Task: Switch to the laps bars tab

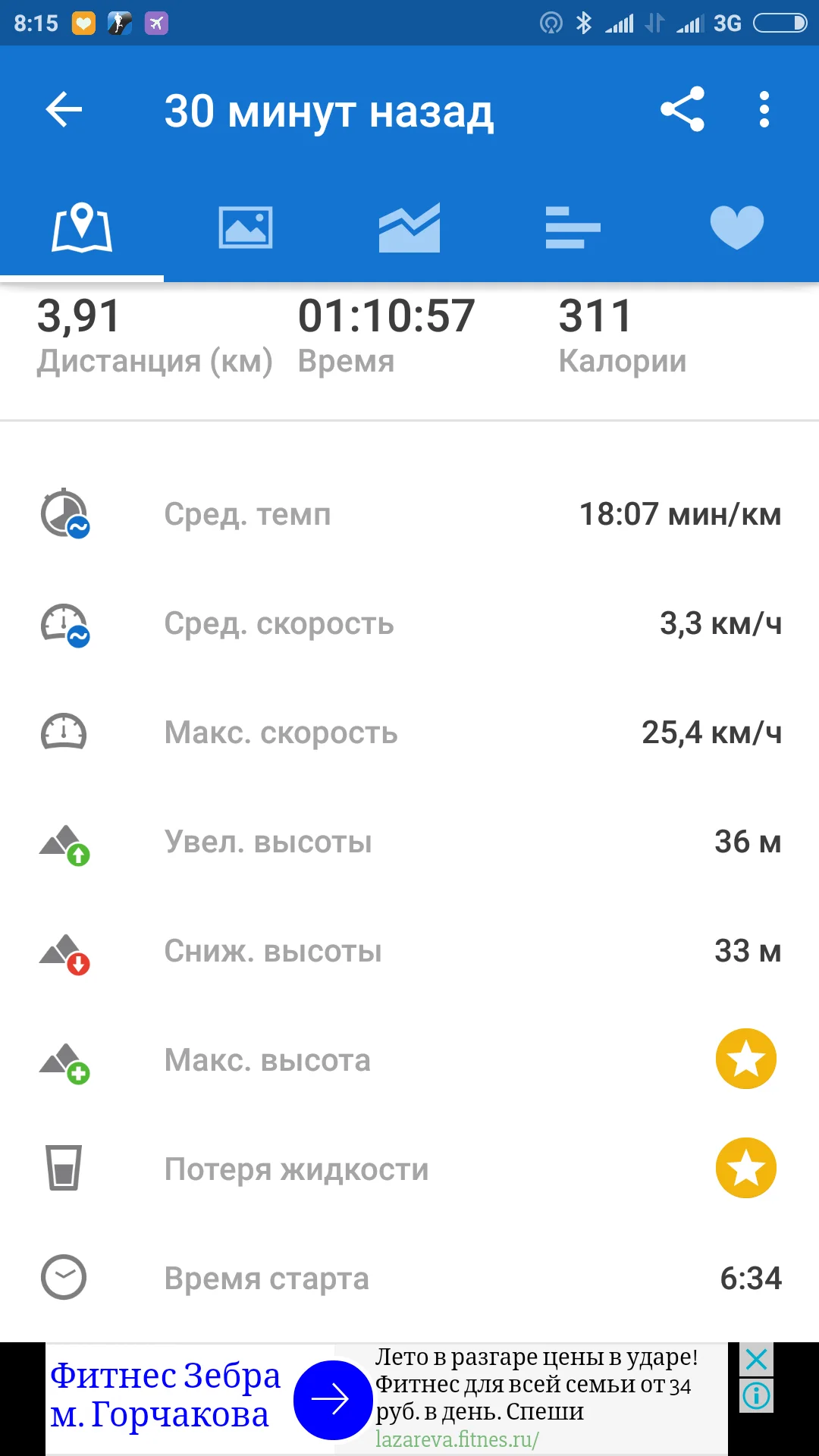Action: 573,227
